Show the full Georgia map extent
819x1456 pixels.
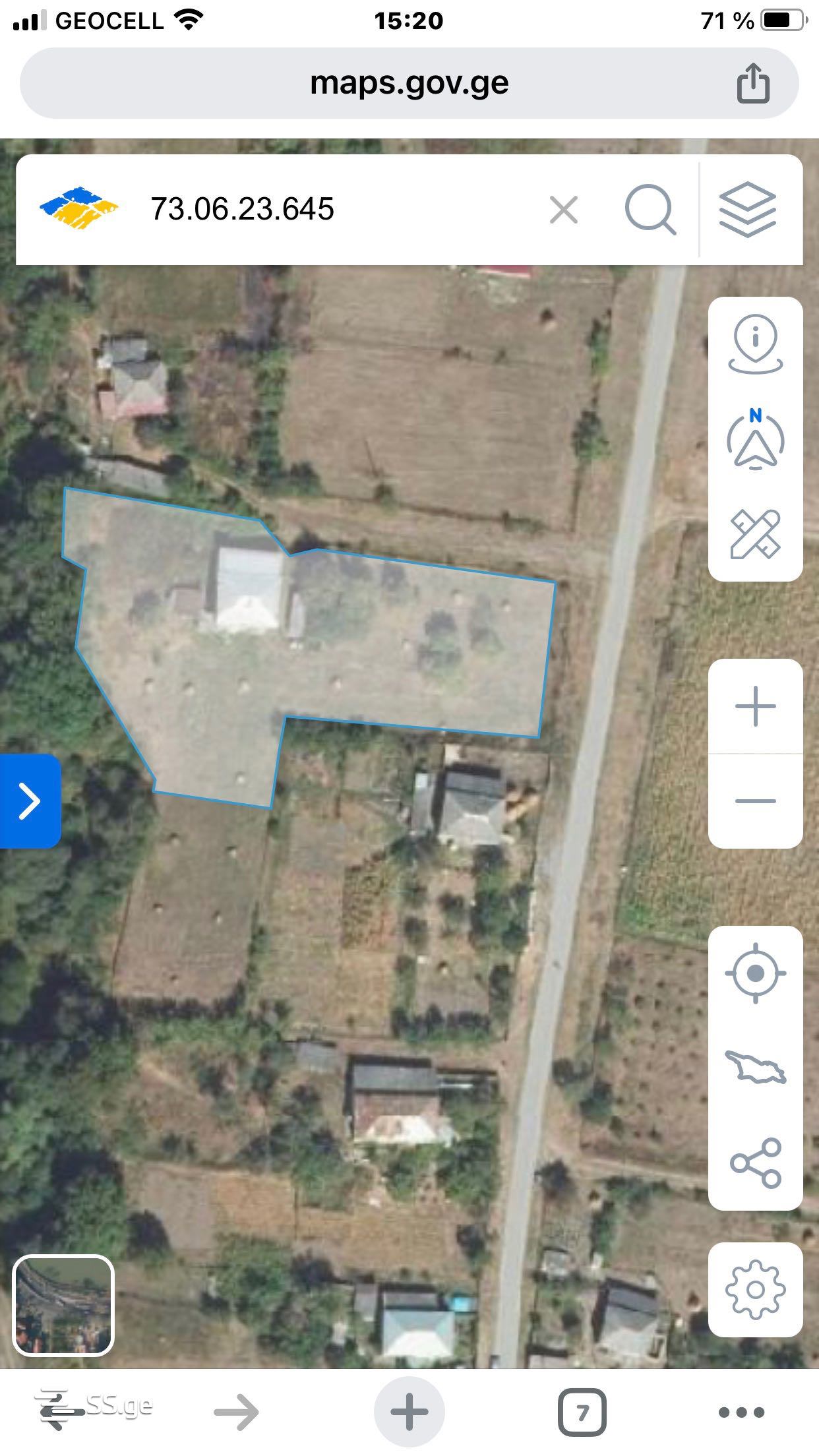pyautogui.click(x=755, y=1067)
